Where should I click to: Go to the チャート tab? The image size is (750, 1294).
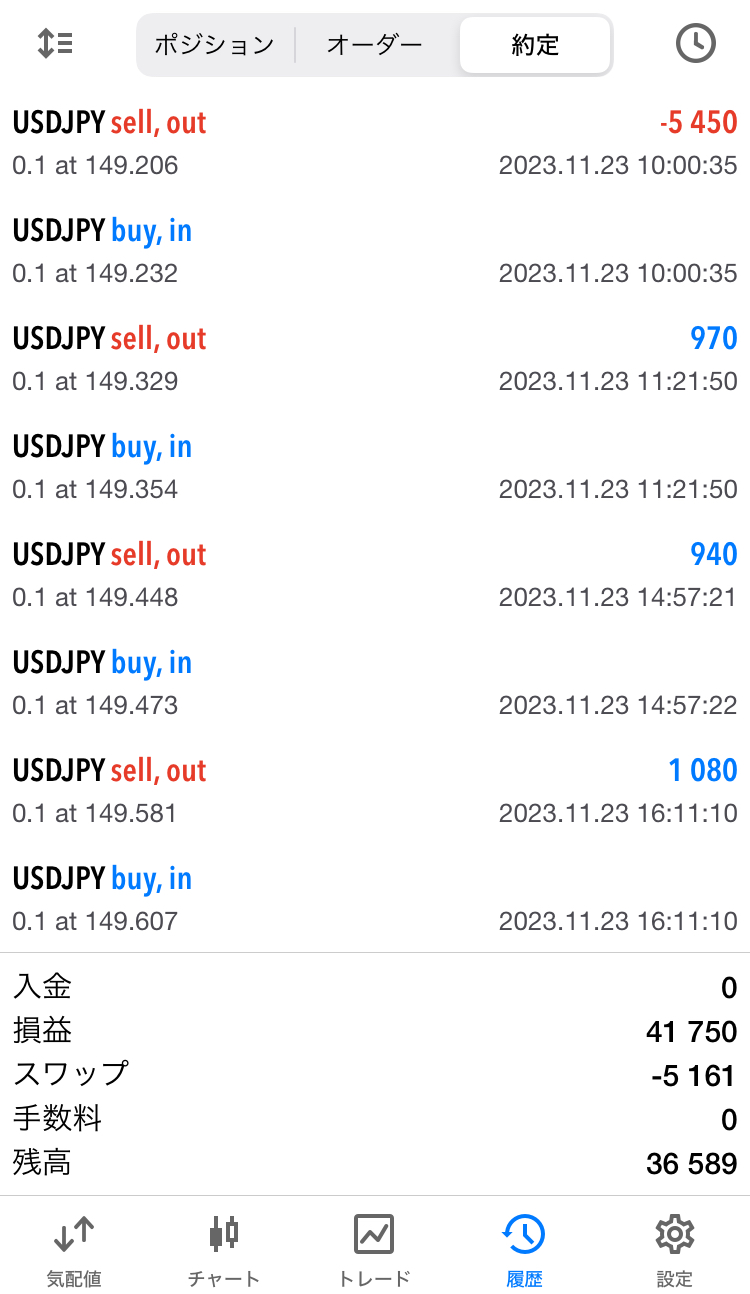tap(224, 1249)
